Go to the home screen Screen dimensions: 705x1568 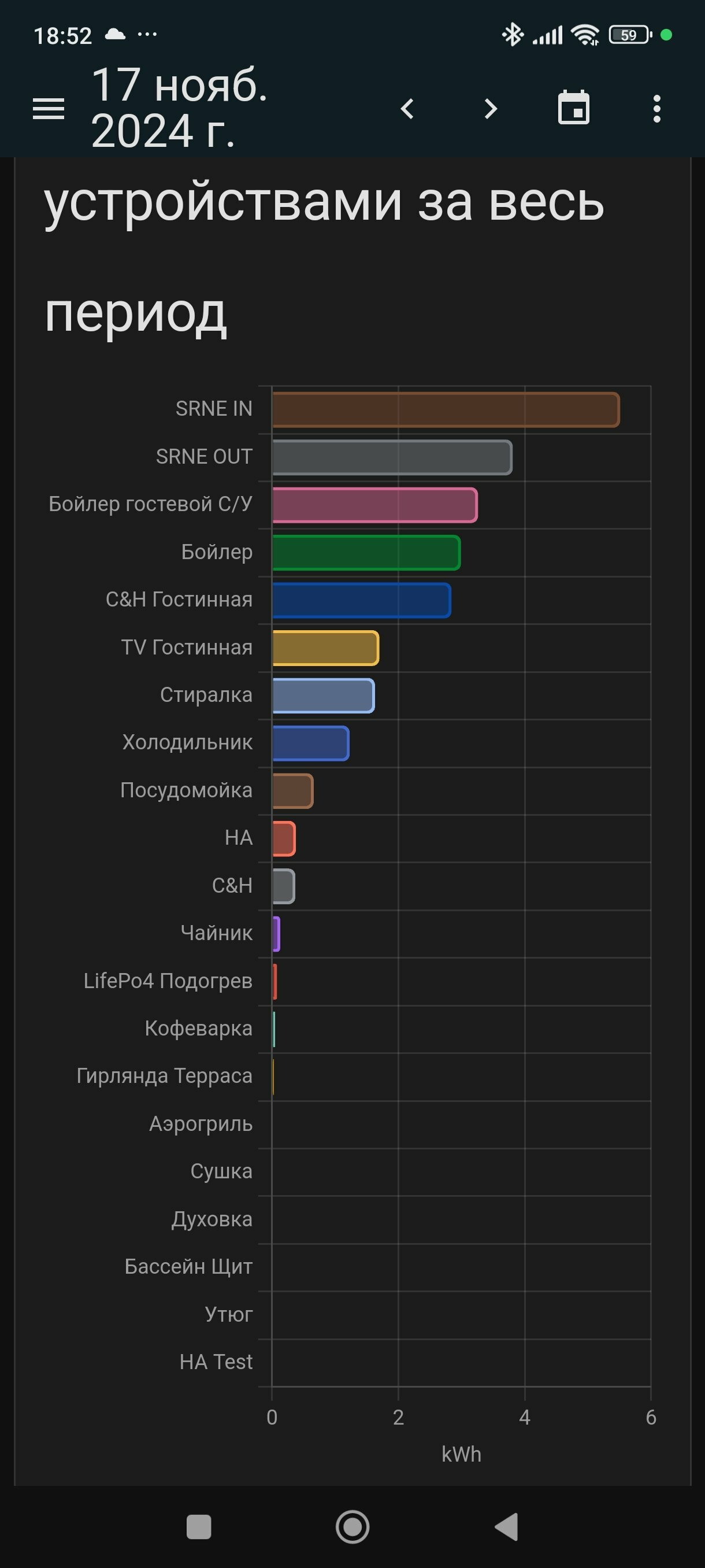[352, 1526]
